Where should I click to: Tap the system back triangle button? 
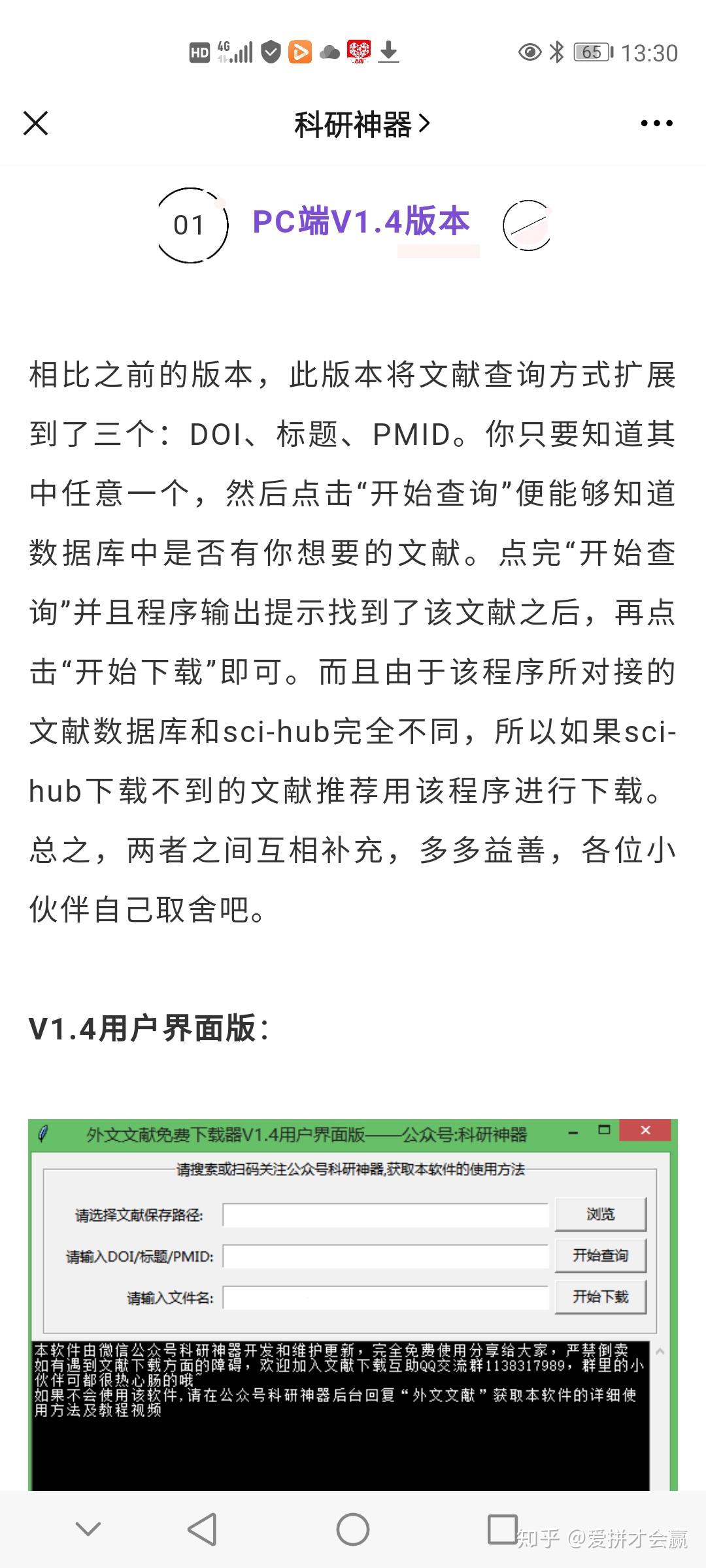pos(203,1529)
